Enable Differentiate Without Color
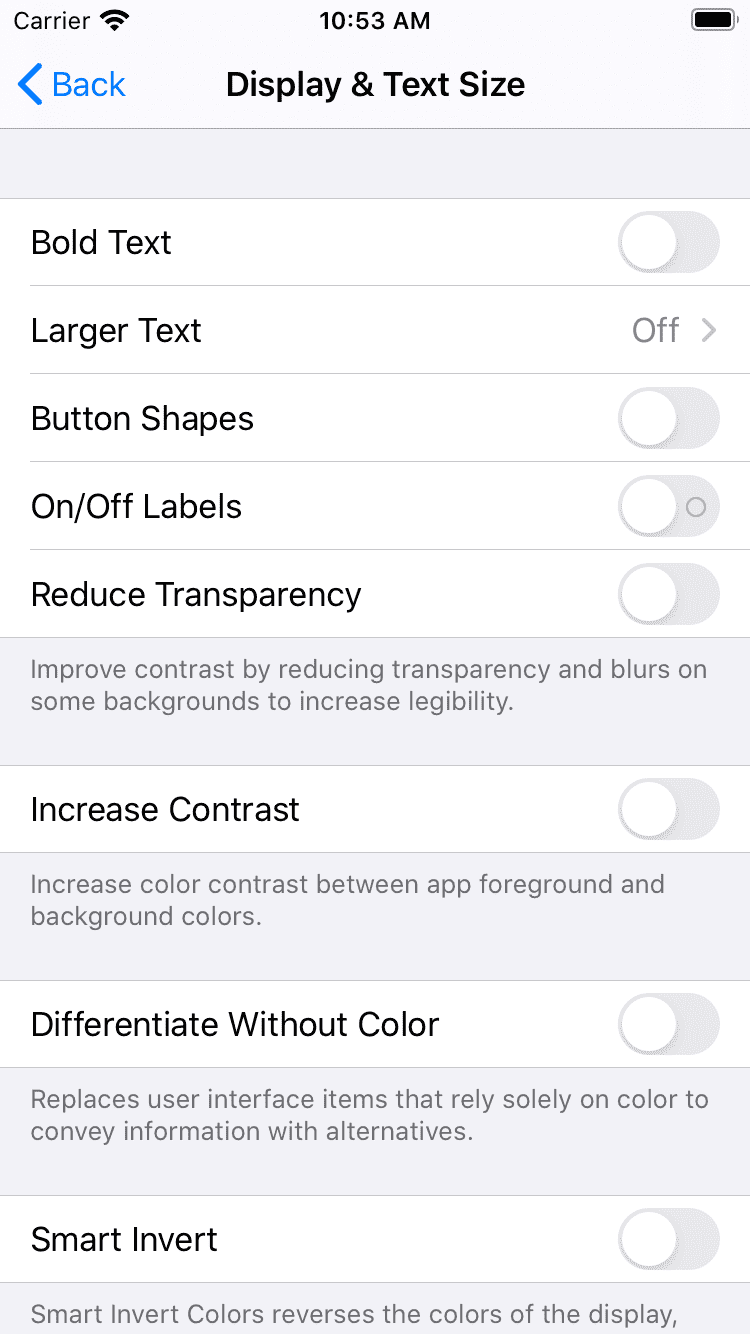This screenshot has height=1334, width=750. [x=668, y=1024]
